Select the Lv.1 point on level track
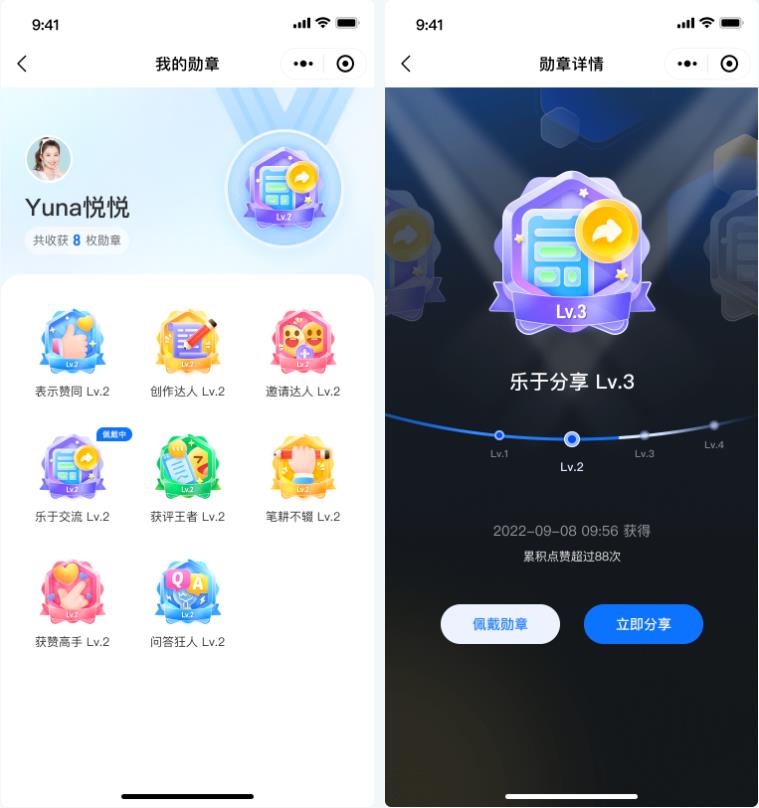 [x=499, y=435]
